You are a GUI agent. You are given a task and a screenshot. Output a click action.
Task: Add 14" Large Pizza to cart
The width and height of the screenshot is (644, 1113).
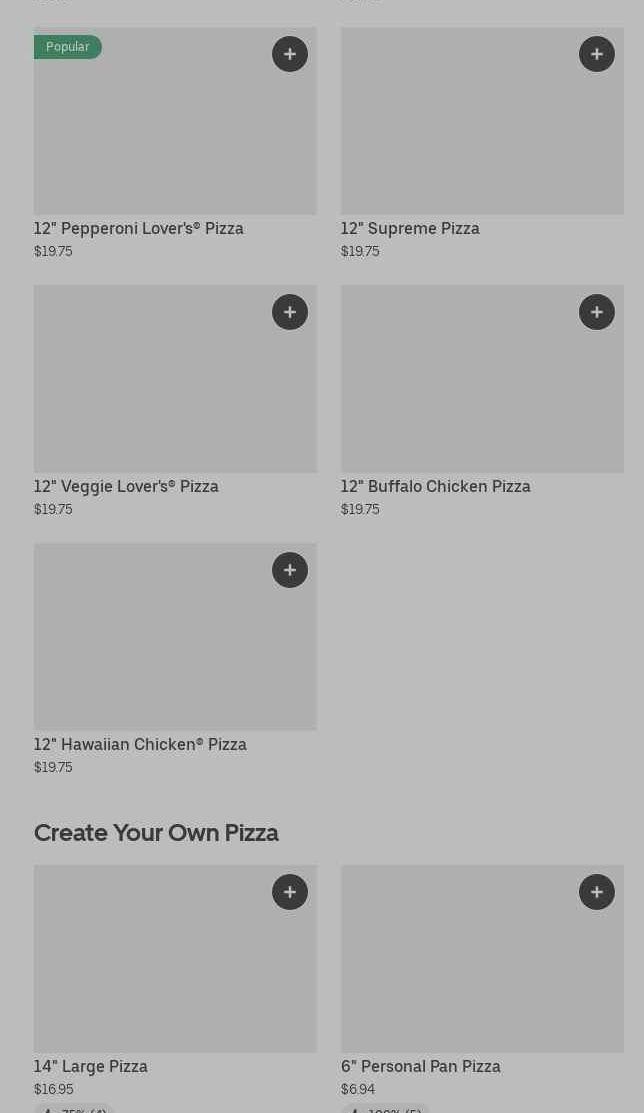[x=290, y=892]
